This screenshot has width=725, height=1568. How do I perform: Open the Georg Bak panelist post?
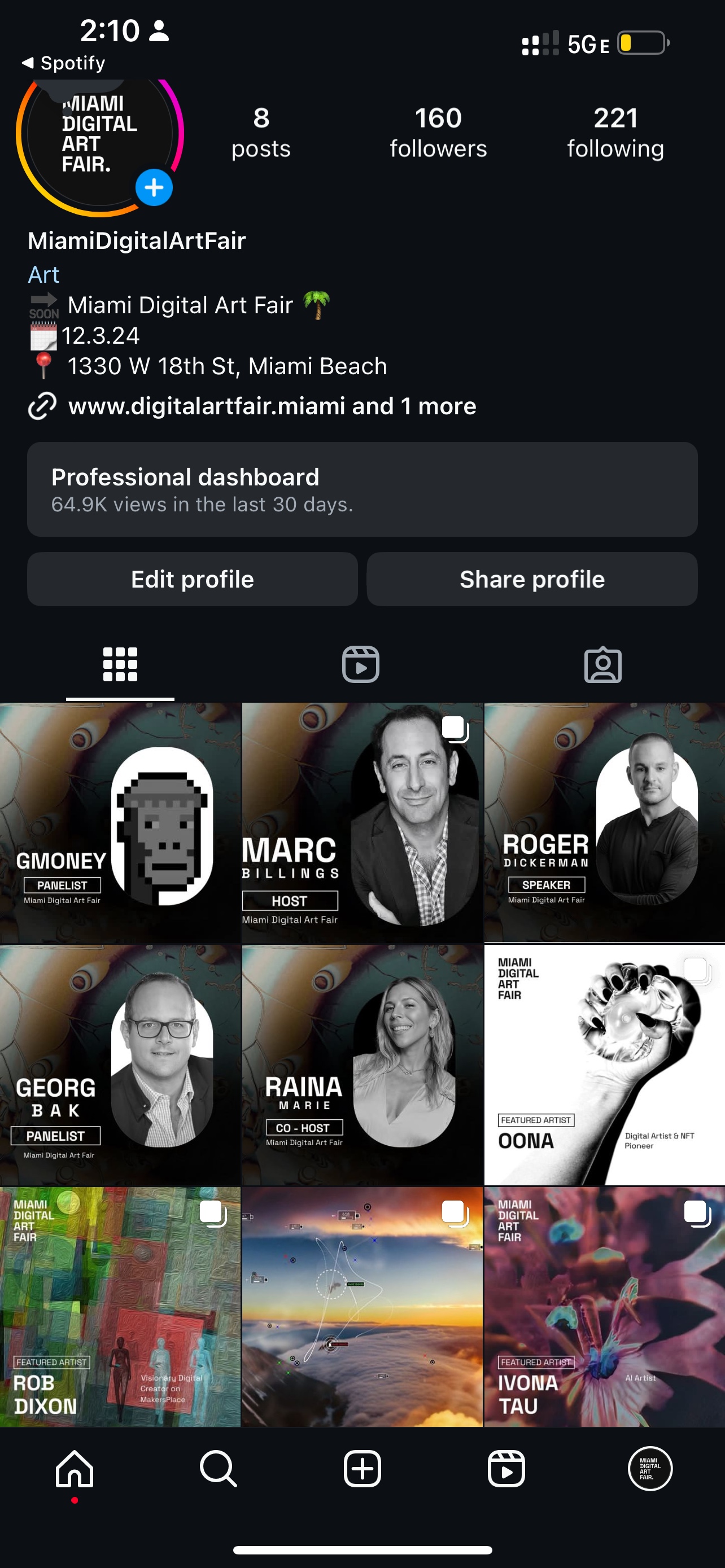tap(120, 1065)
